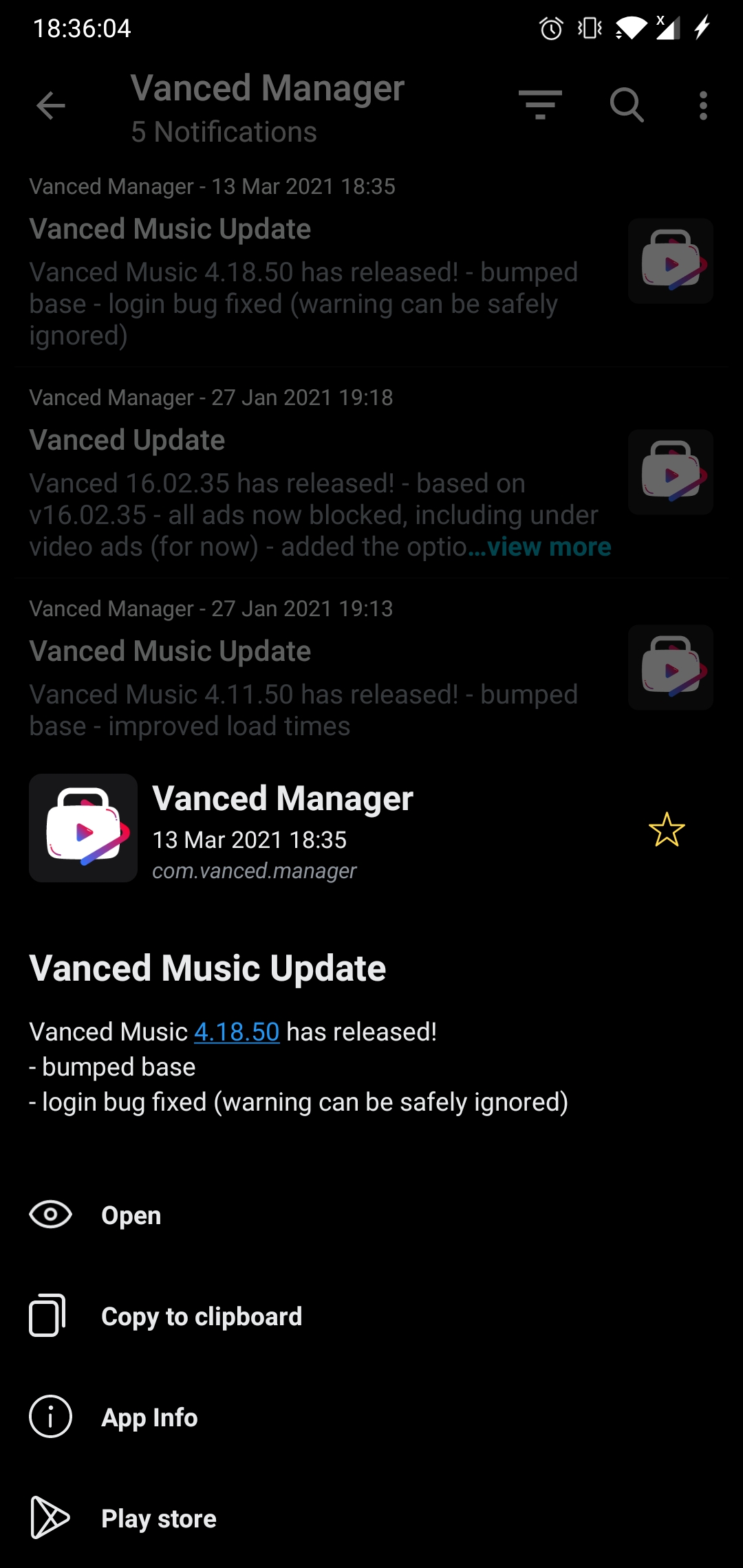The width and height of the screenshot is (743, 1568).
Task: Select the eye icon next to Open
Action: [x=50, y=1215]
